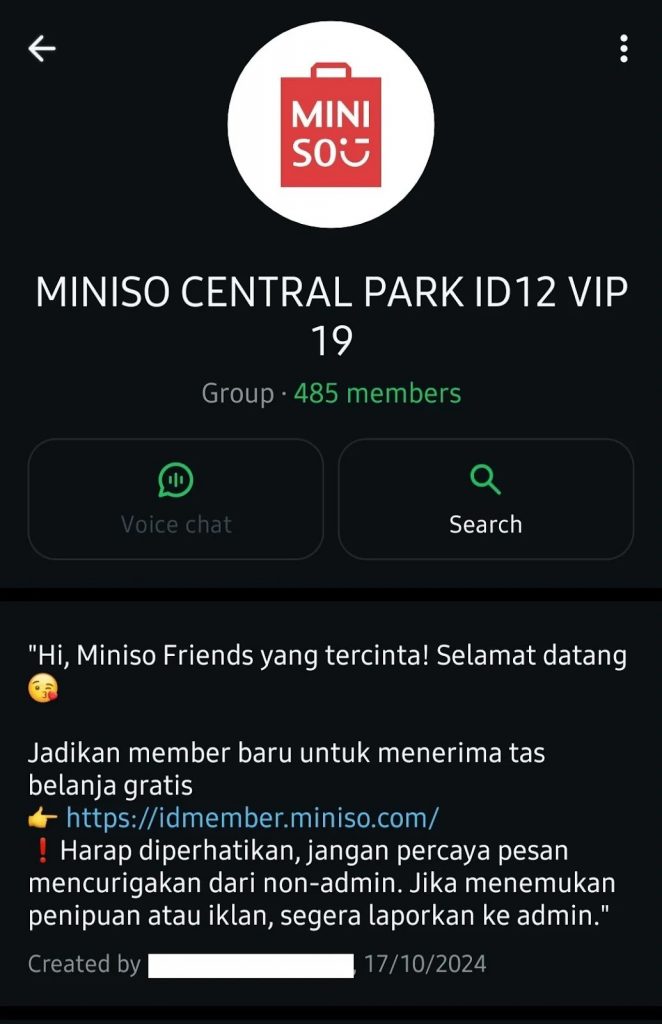662x1024 pixels.
Task: Search within the group chat
Action: 485,499
